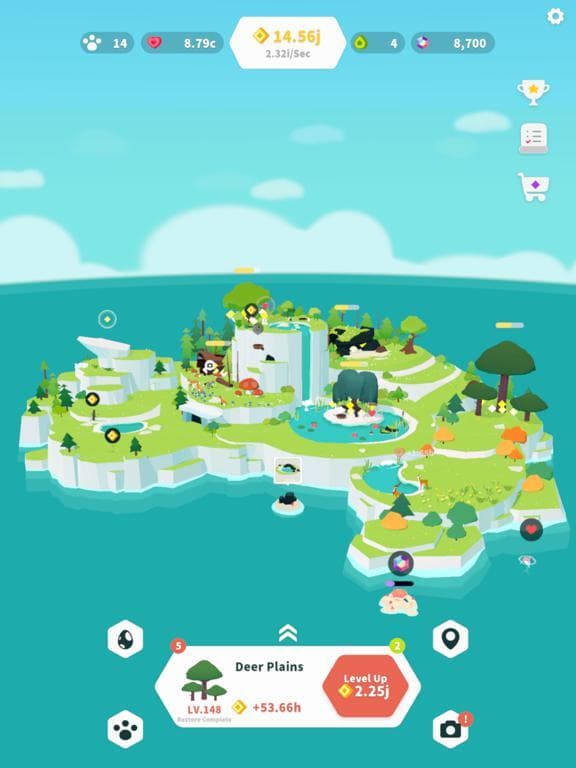Open the paw animals menu

pos(125,729)
